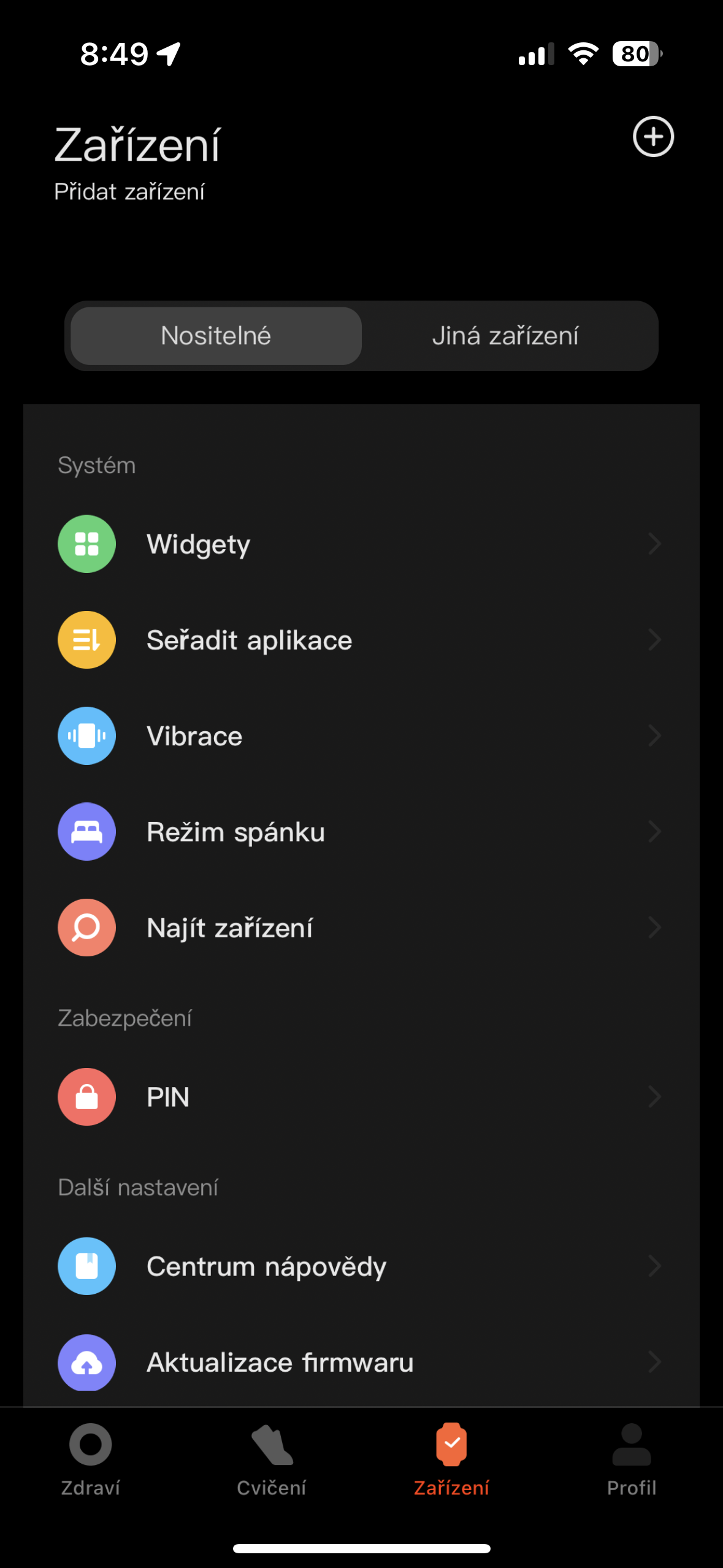The image size is (723, 1568).
Task: Open PIN settings via the lock icon
Action: tap(86, 1097)
